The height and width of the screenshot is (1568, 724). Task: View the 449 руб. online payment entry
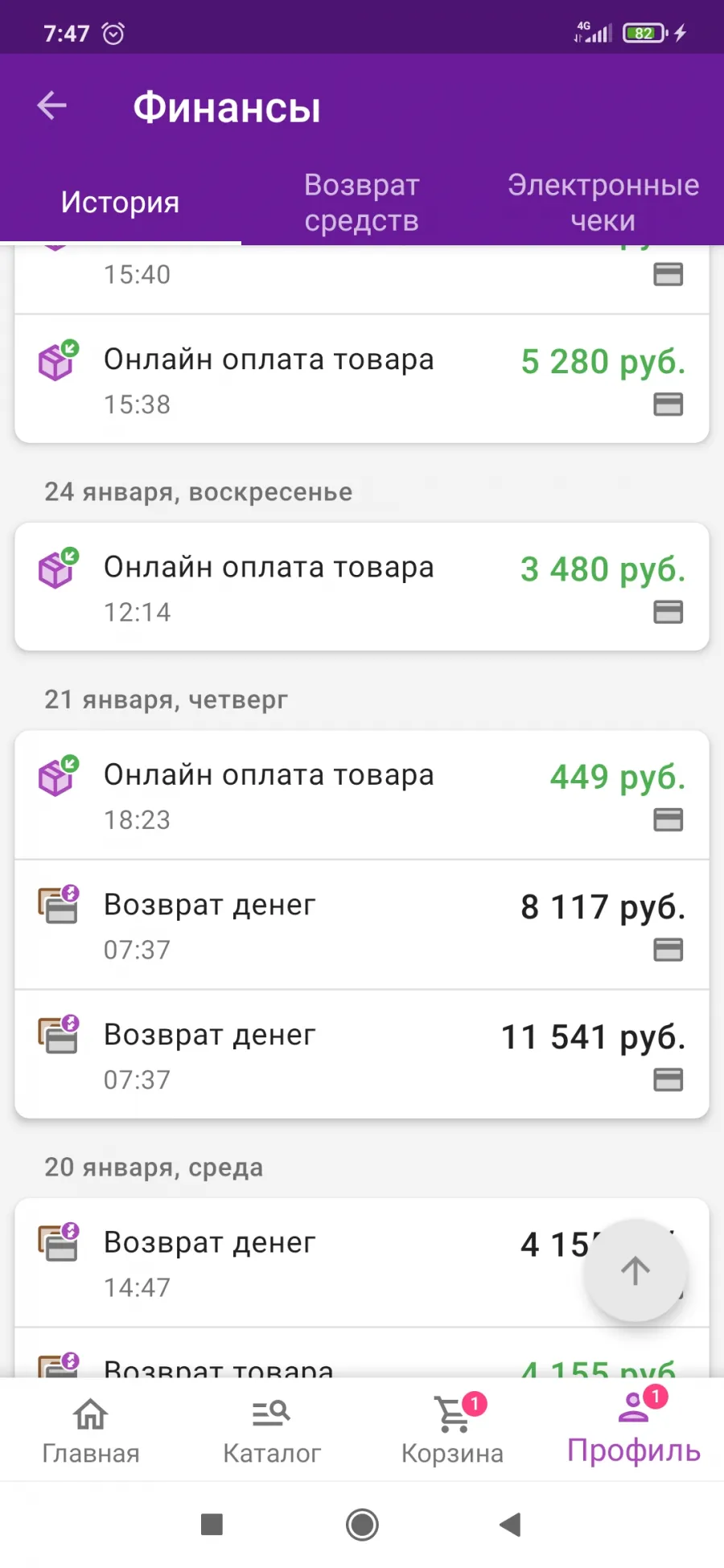click(362, 794)
